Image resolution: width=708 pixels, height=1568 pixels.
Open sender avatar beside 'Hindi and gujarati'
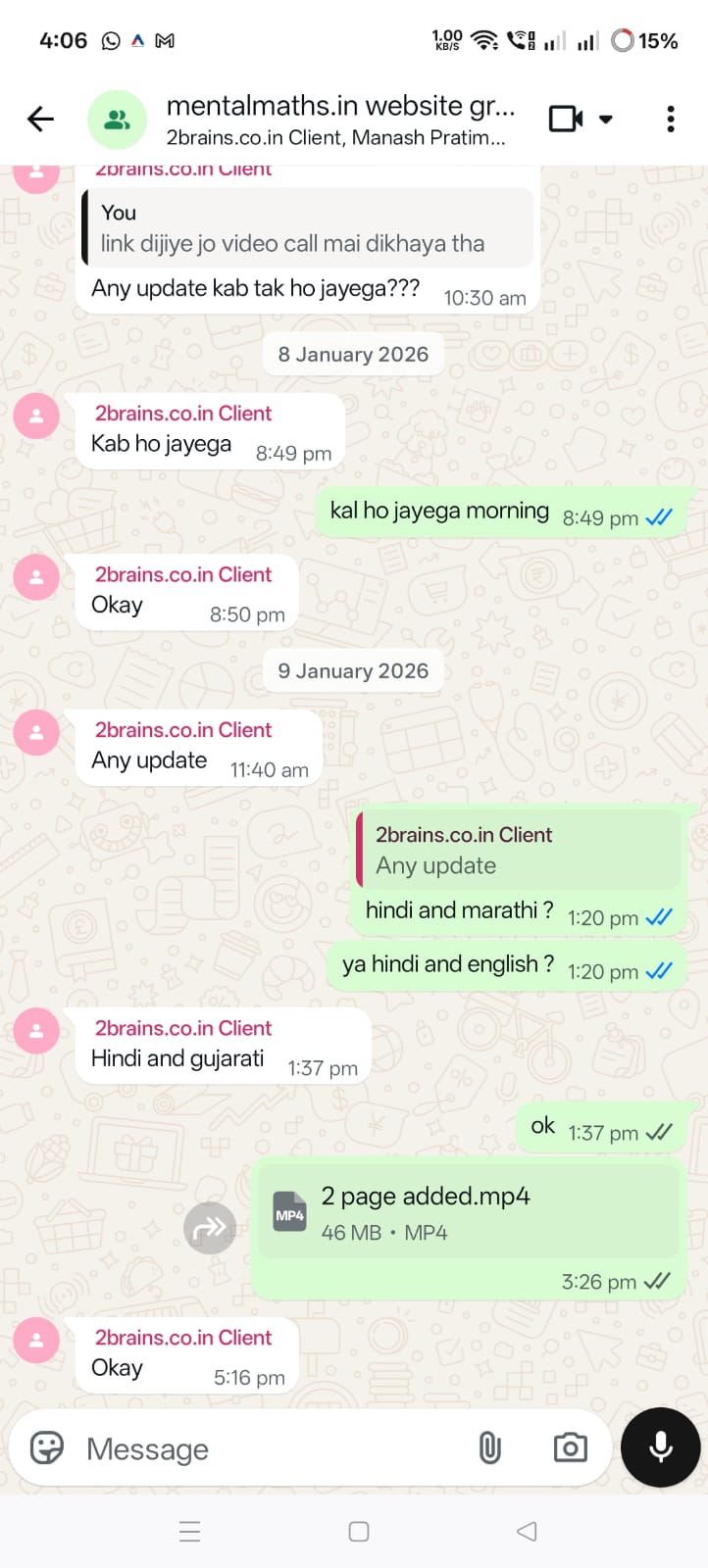pyautogui.click(x=36, y=1031)
